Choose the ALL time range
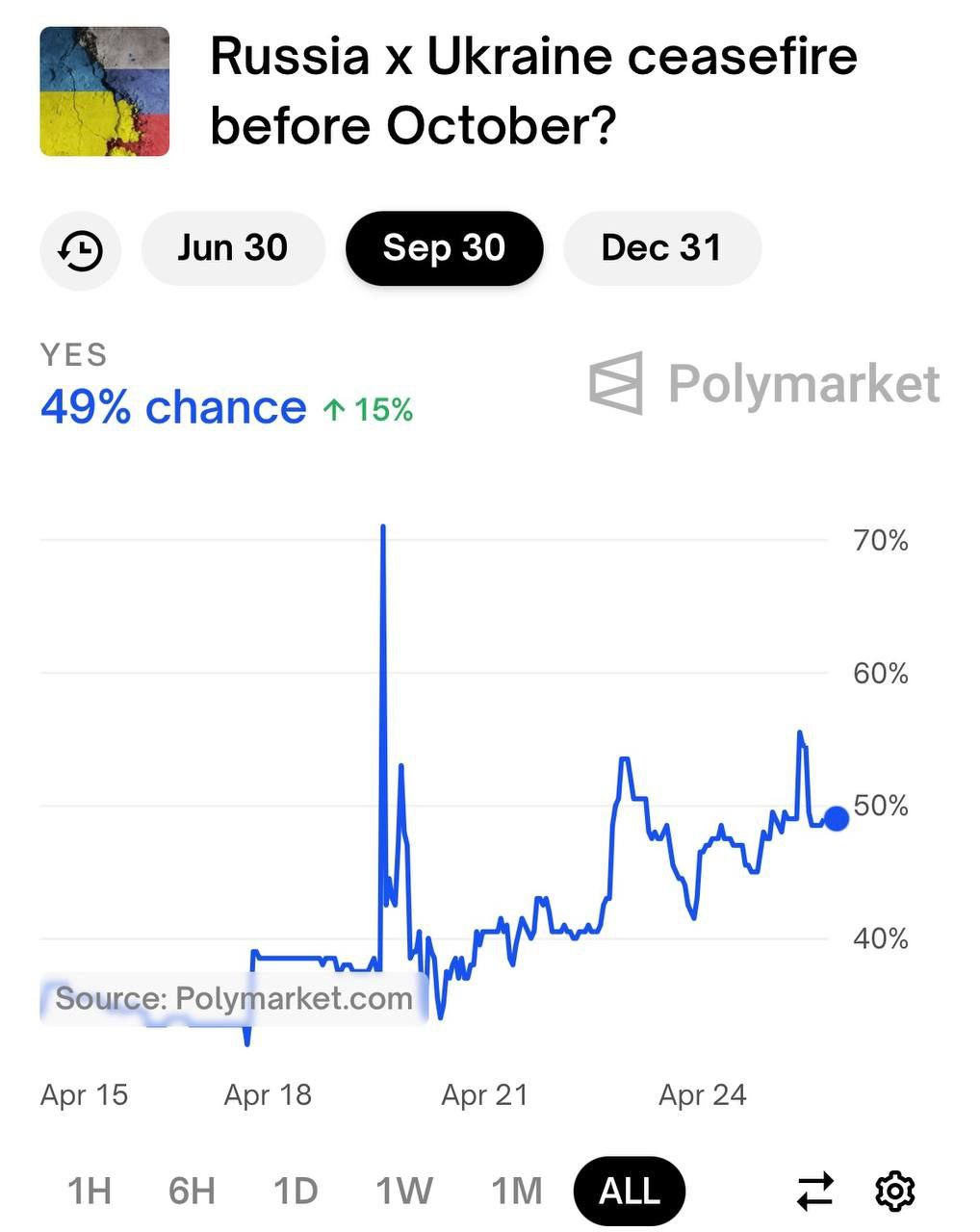 click(630, 1191)
